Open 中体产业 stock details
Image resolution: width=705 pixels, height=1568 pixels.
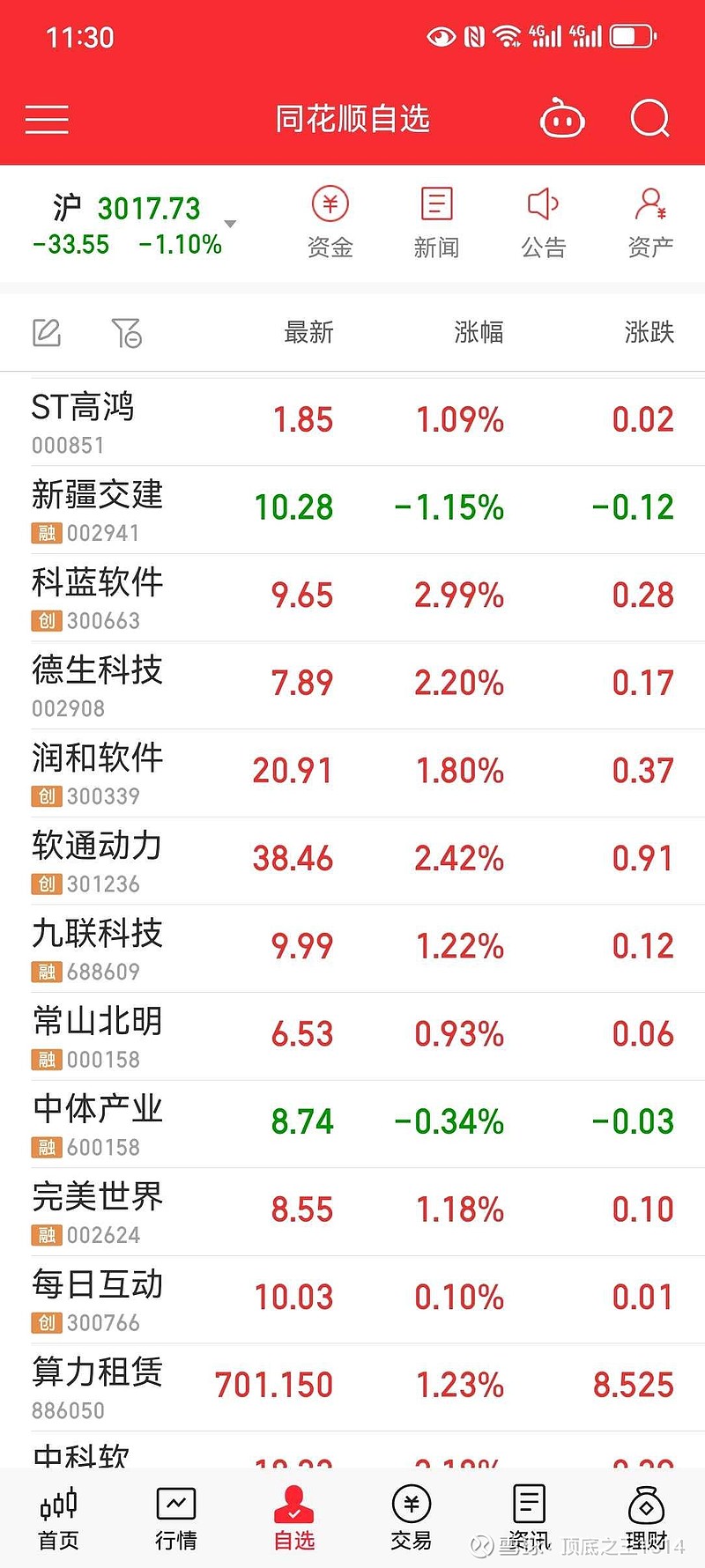pyautogui.click(x=352, y=1124)
